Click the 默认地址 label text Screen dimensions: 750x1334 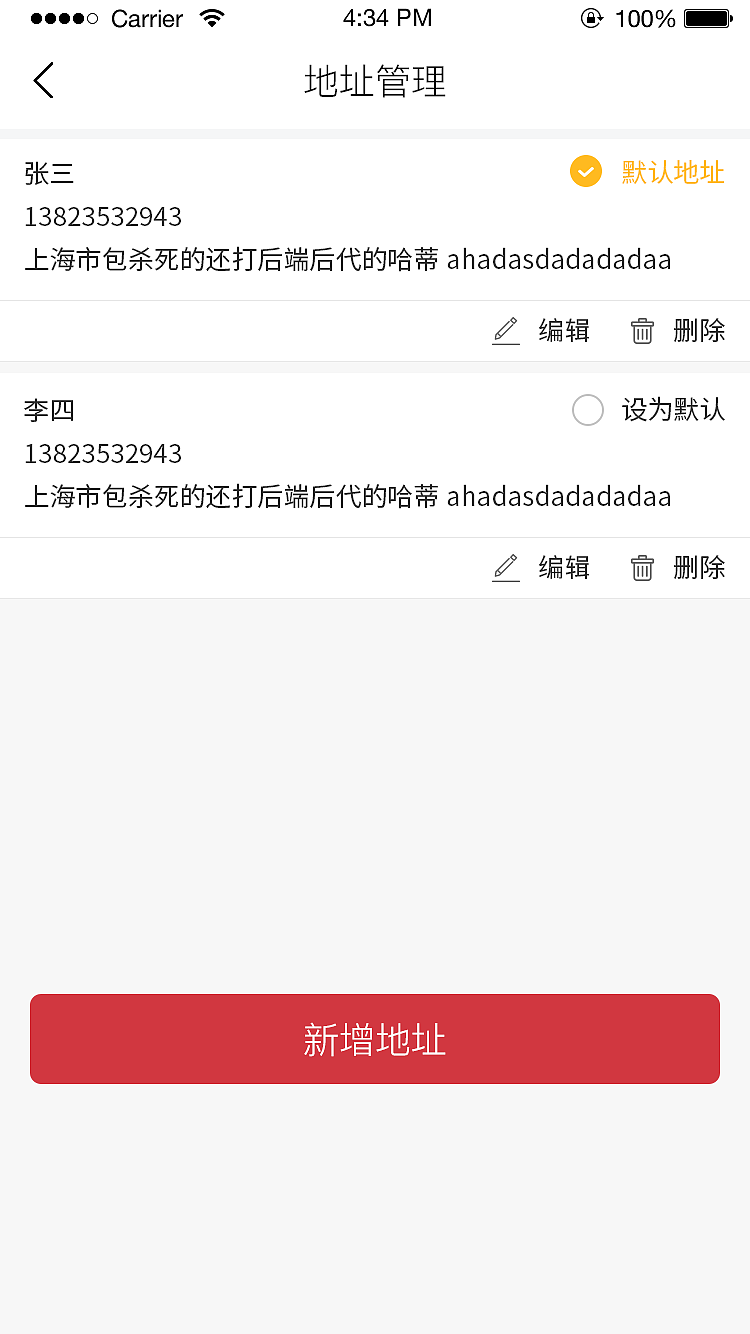tap(671, 172)
